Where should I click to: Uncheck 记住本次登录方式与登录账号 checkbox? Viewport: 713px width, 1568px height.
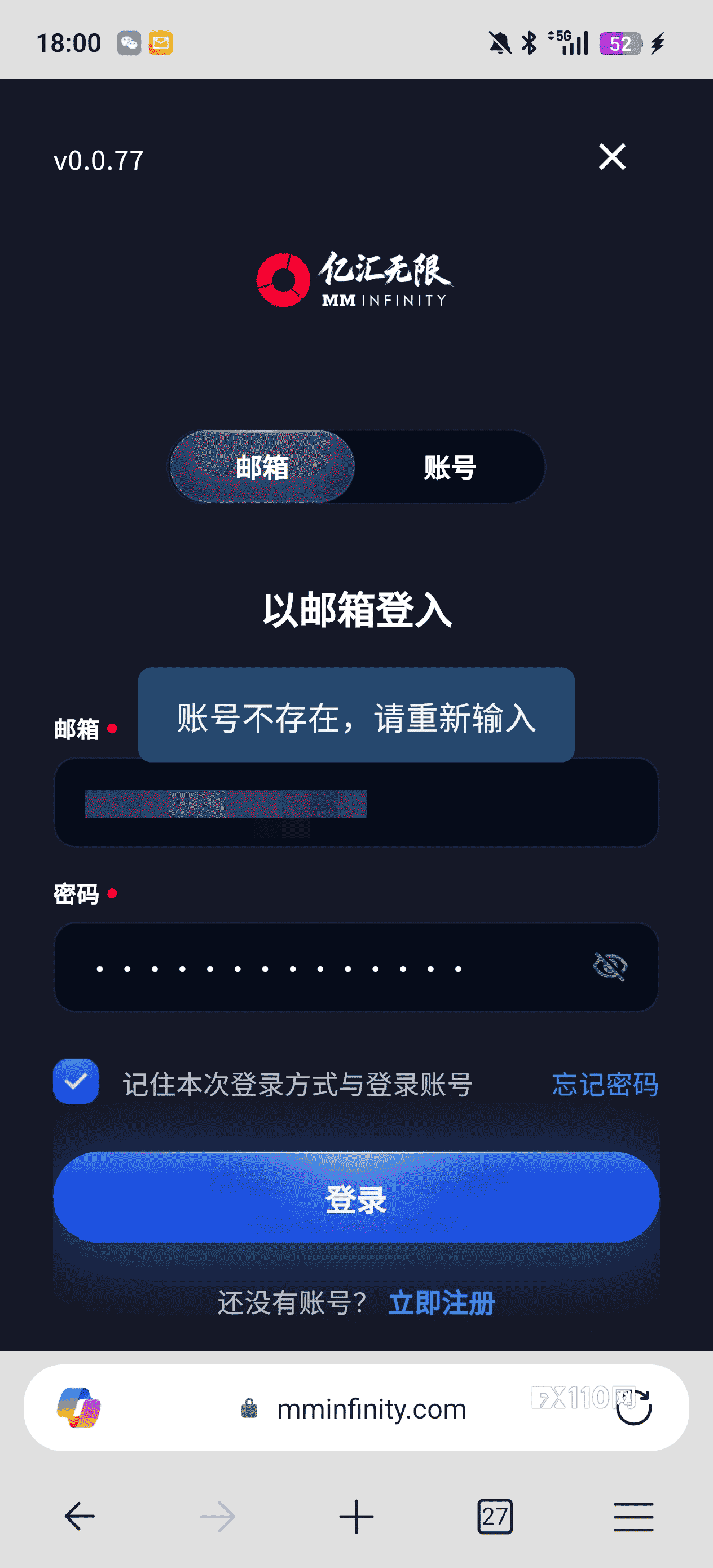tap(76, 1082)
